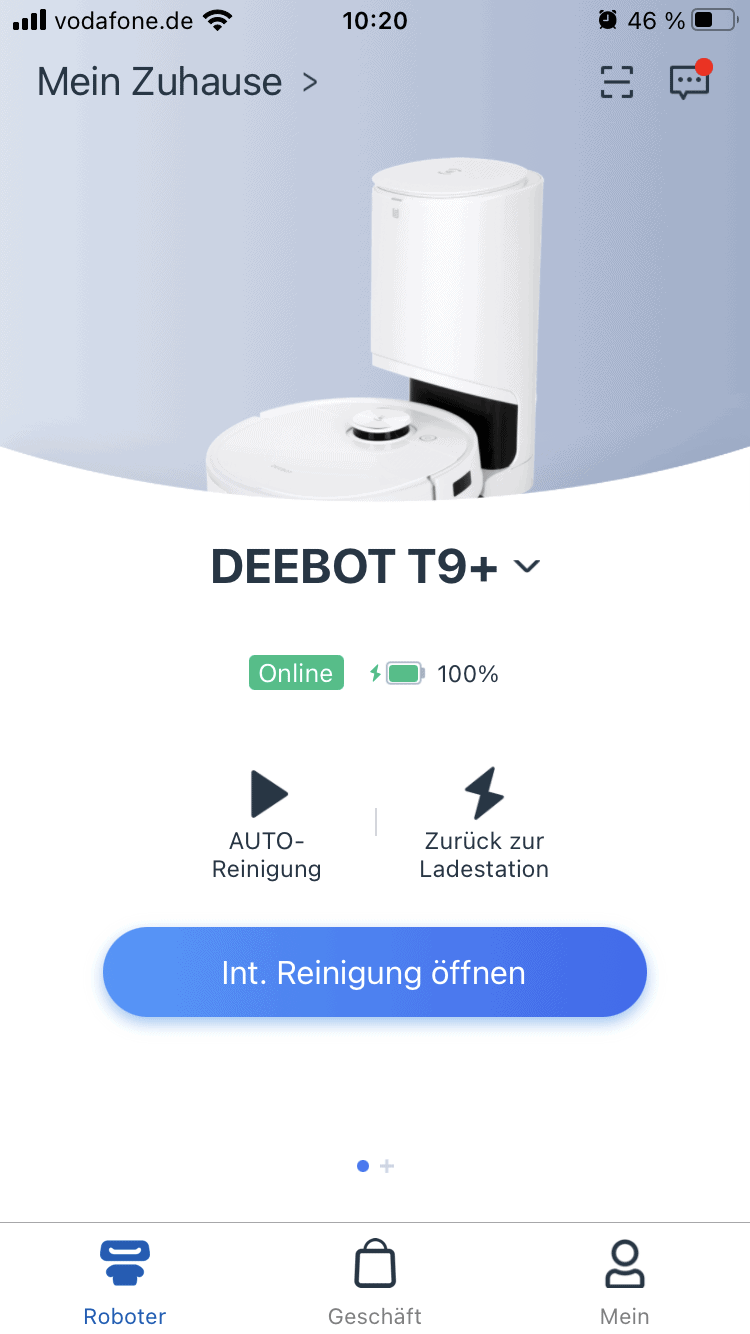Viewport: 750px width, 1334px height.
Task: Switch to the Geschäft tab
Action: tap(375, 1283)
